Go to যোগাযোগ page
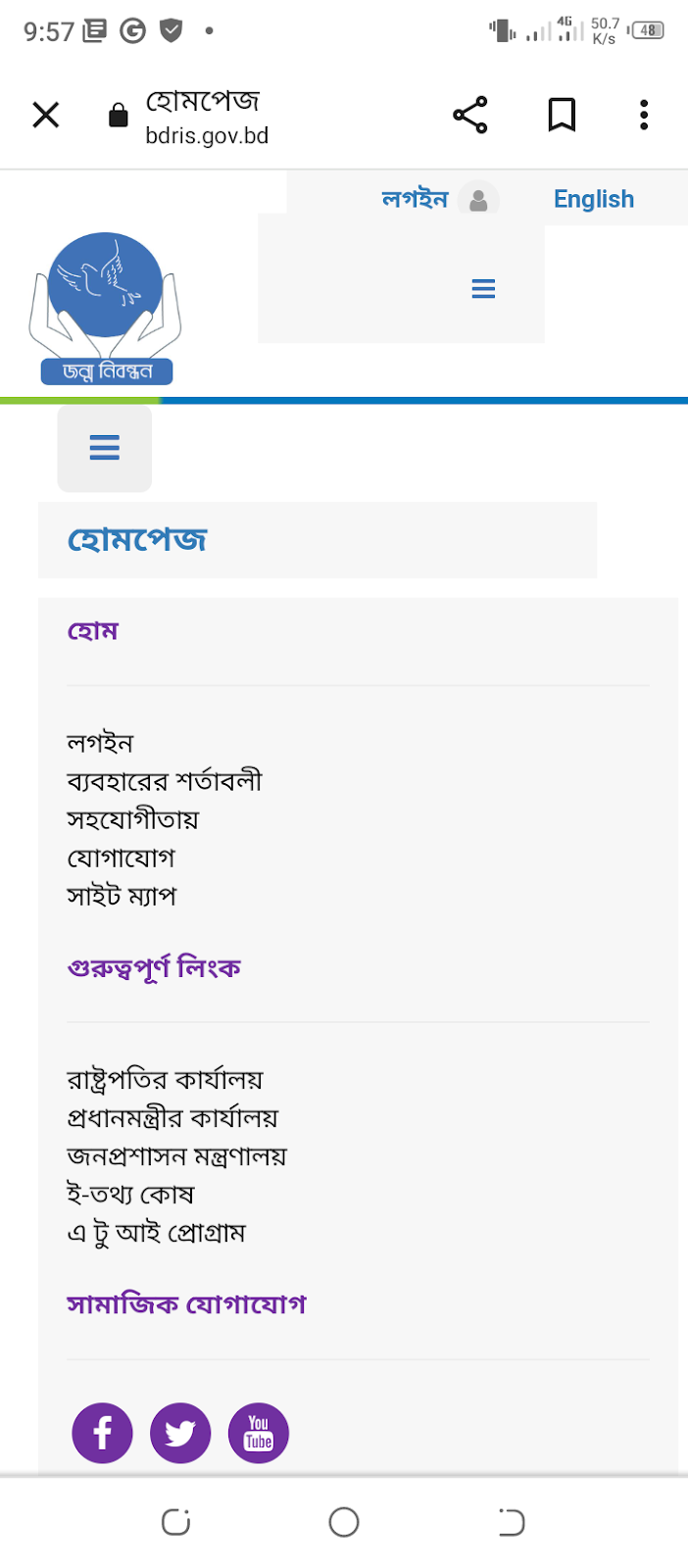The width and height of the screenshot is (688, 1568). [x=121, y=857]
